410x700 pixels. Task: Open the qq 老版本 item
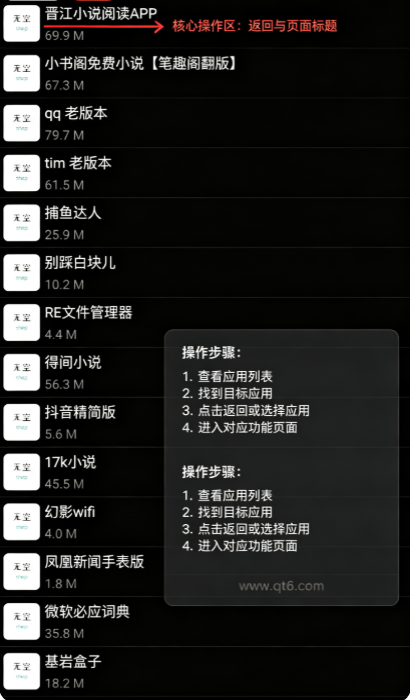pos(205,123)
